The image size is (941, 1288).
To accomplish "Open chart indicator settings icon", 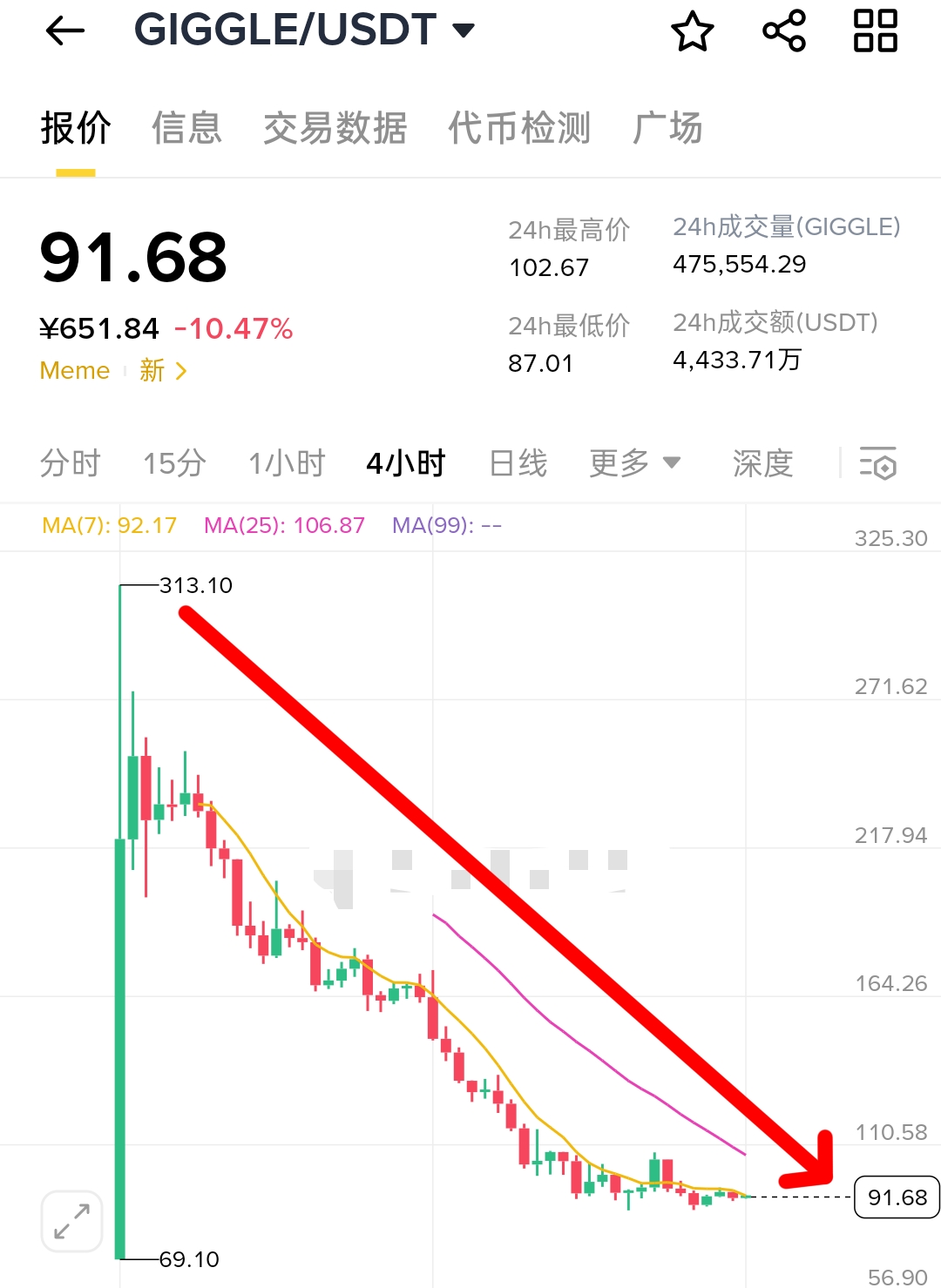I will point(877,463).
